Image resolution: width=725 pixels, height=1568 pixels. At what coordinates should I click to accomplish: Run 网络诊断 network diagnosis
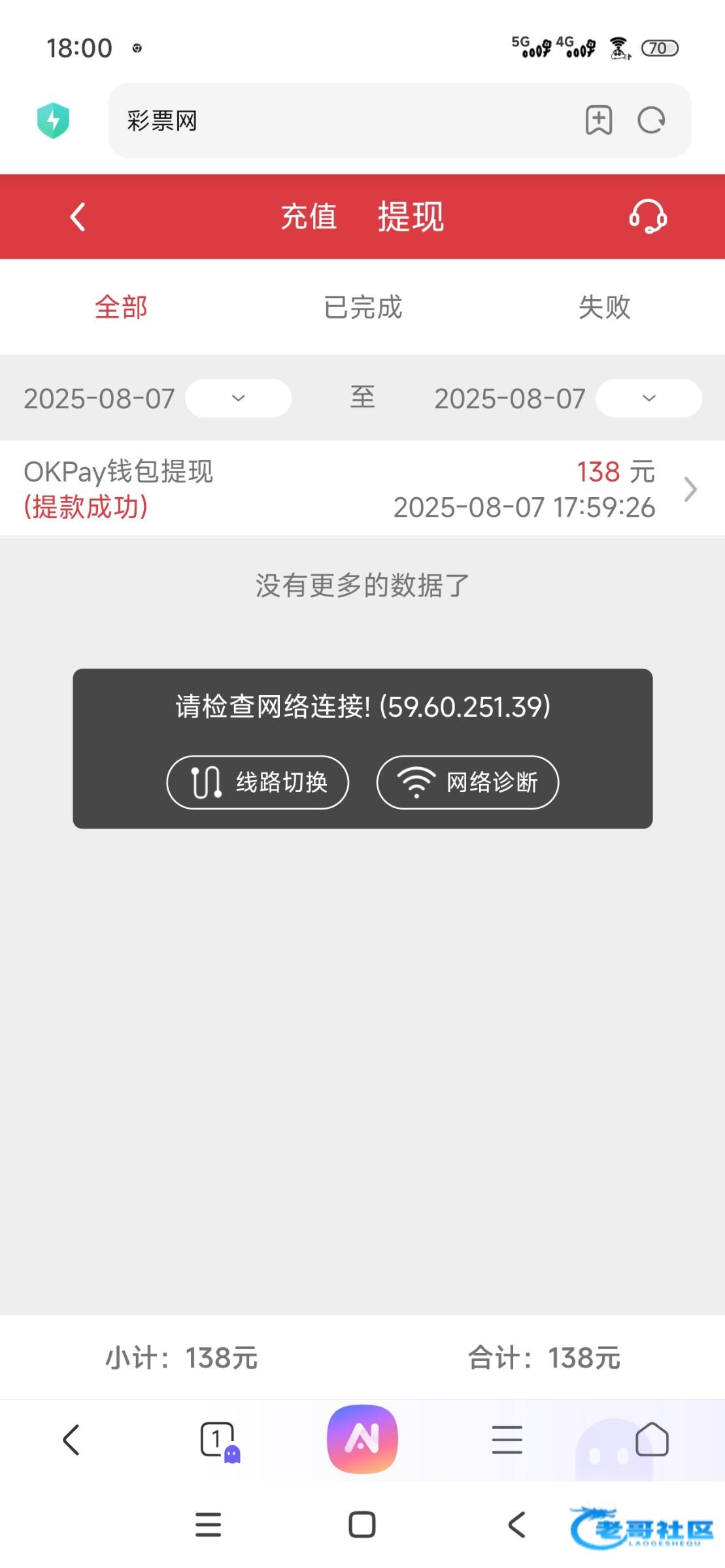tap(467, 782)
